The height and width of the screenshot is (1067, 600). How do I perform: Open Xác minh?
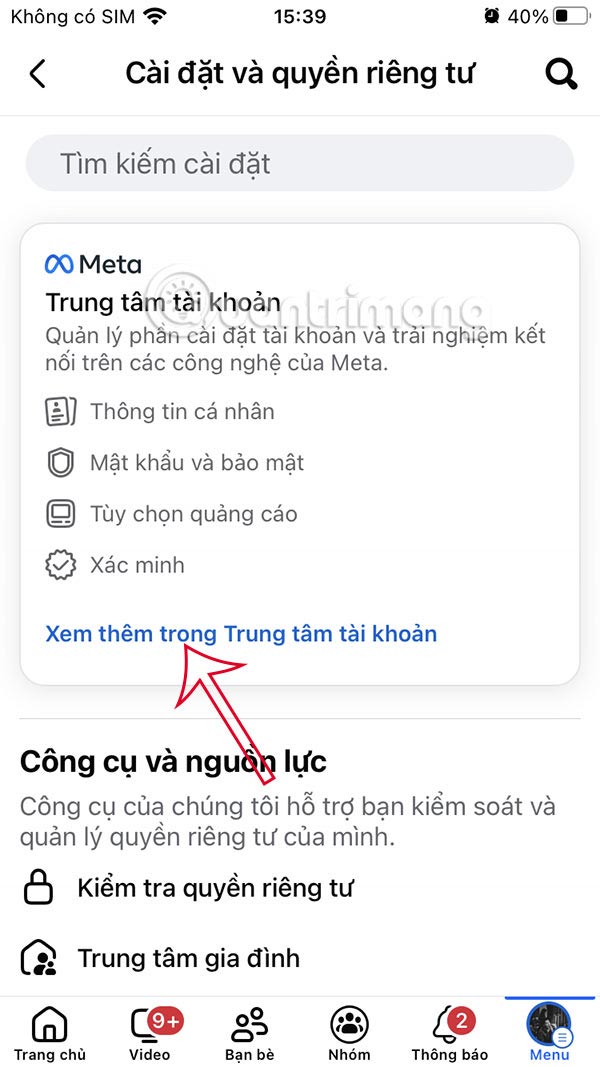[136, 565]
